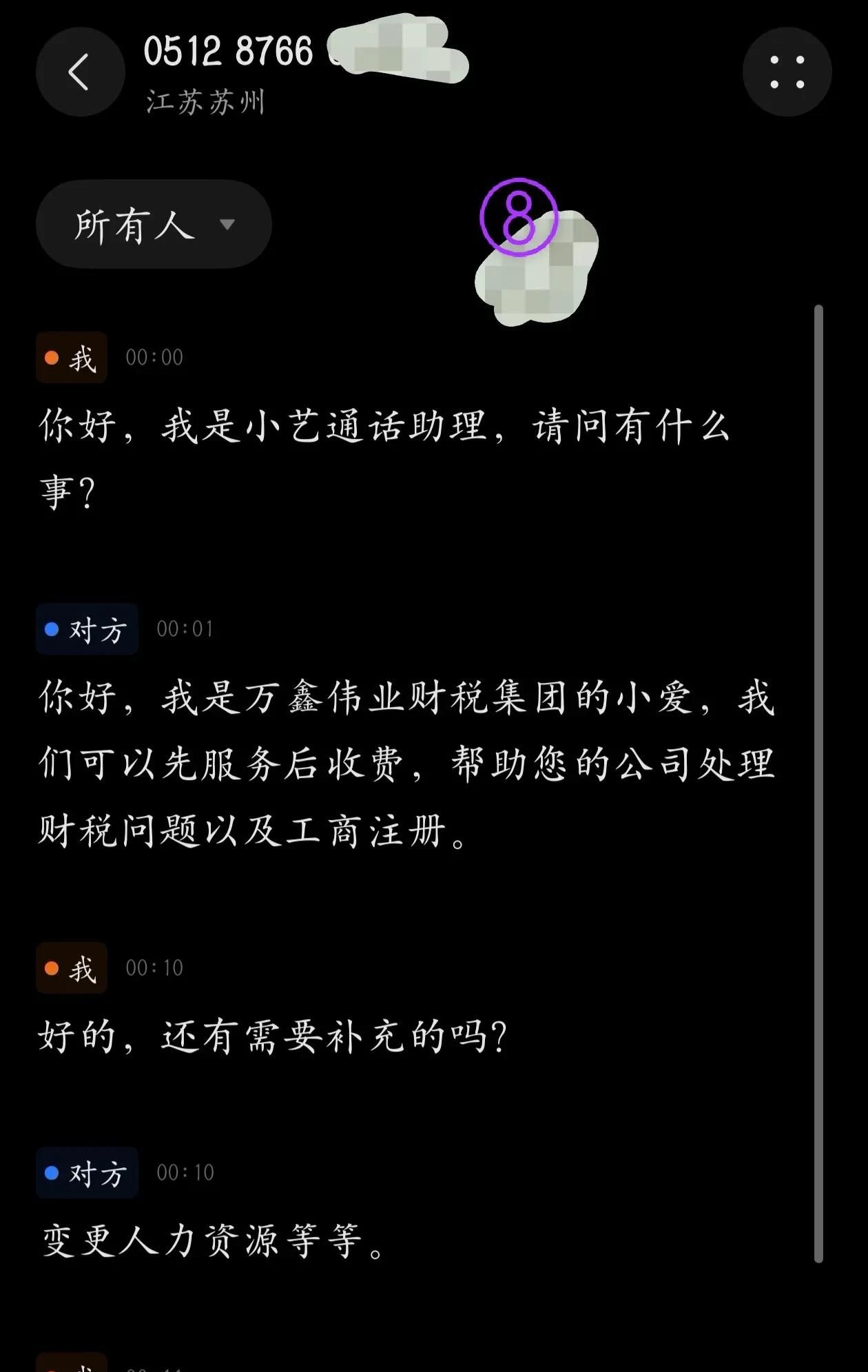Select the 我 speaker tag at 00:00
Screen dimensions: 868x1372
point(71,358)
